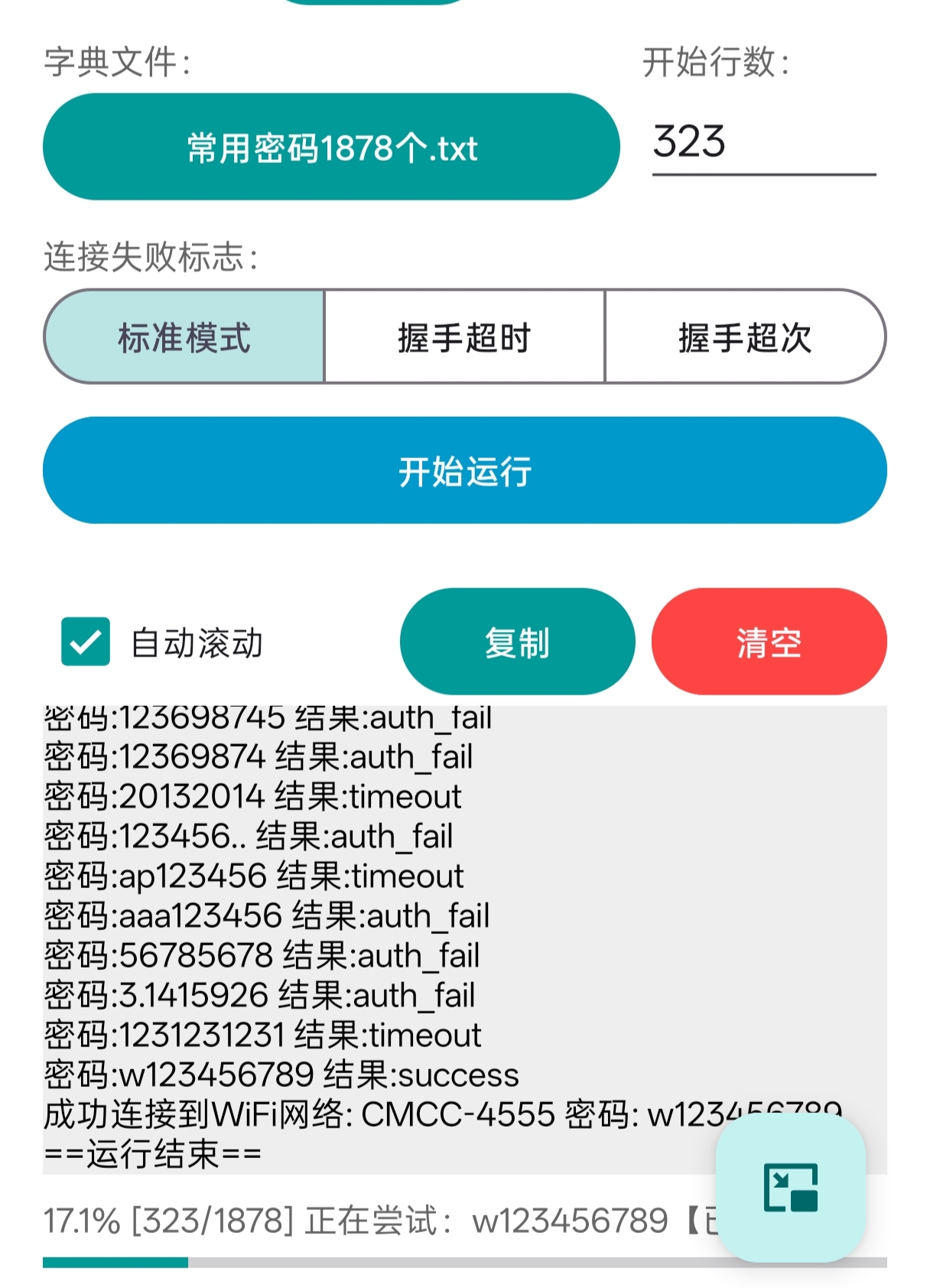Clear the log with 清空
This screenshot has height=1288, width=930.
tap(769, 642)
